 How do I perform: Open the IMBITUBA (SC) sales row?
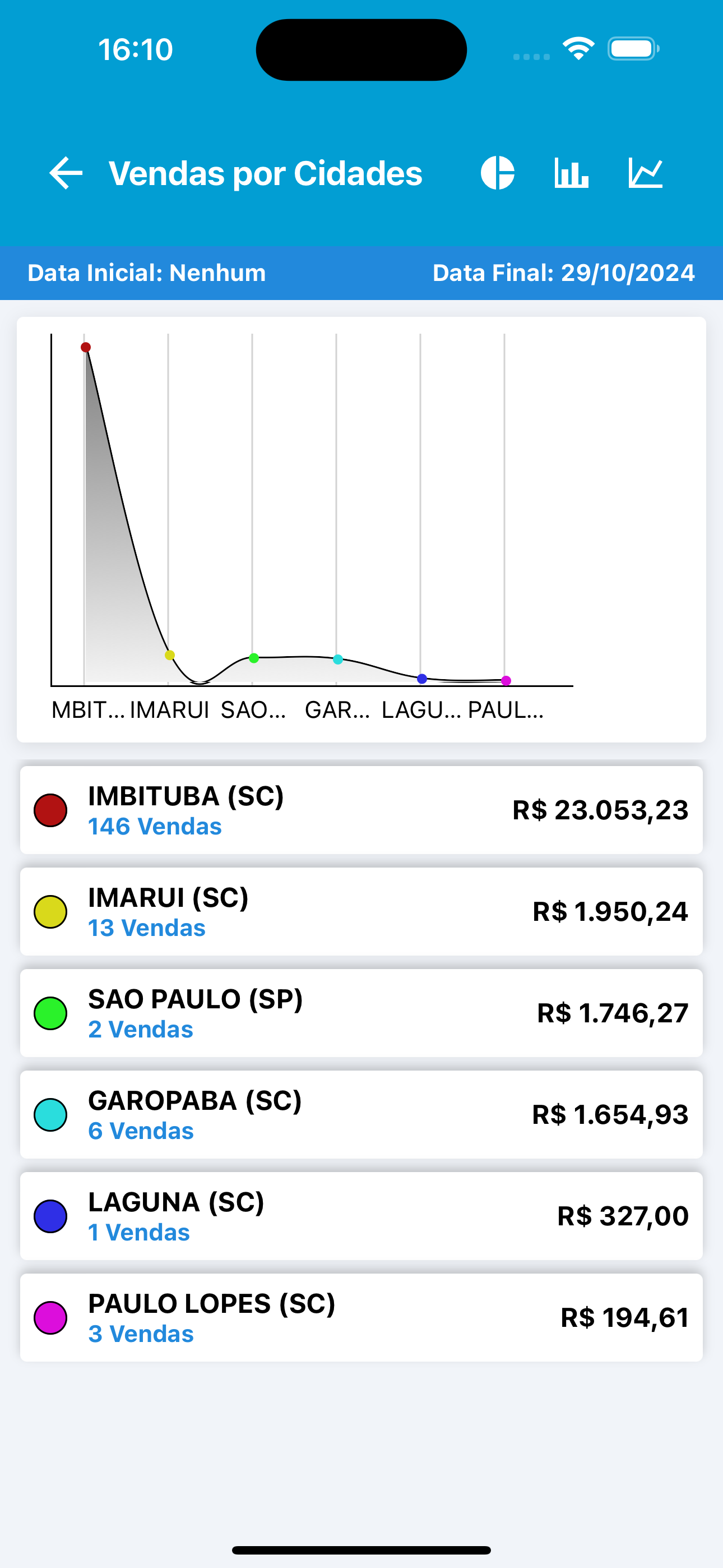pos(361,810)
